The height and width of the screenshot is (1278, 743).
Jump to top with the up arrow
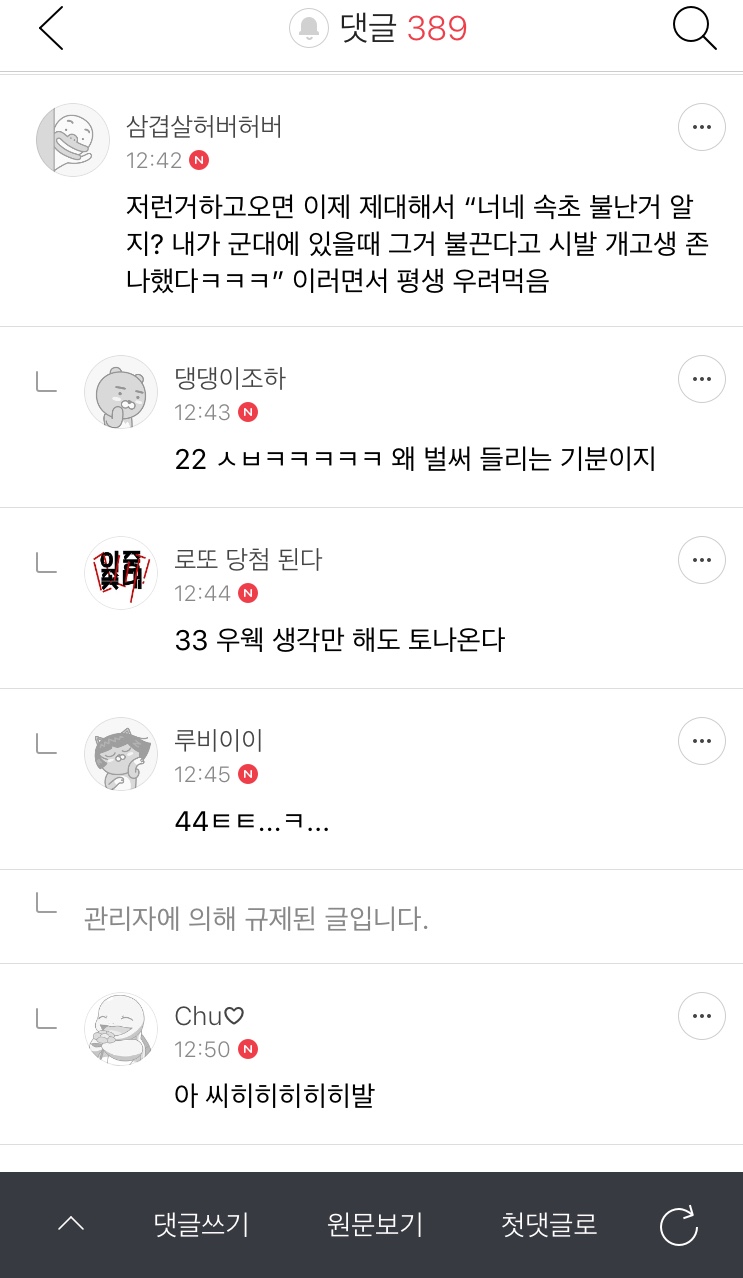[71, 1224]
